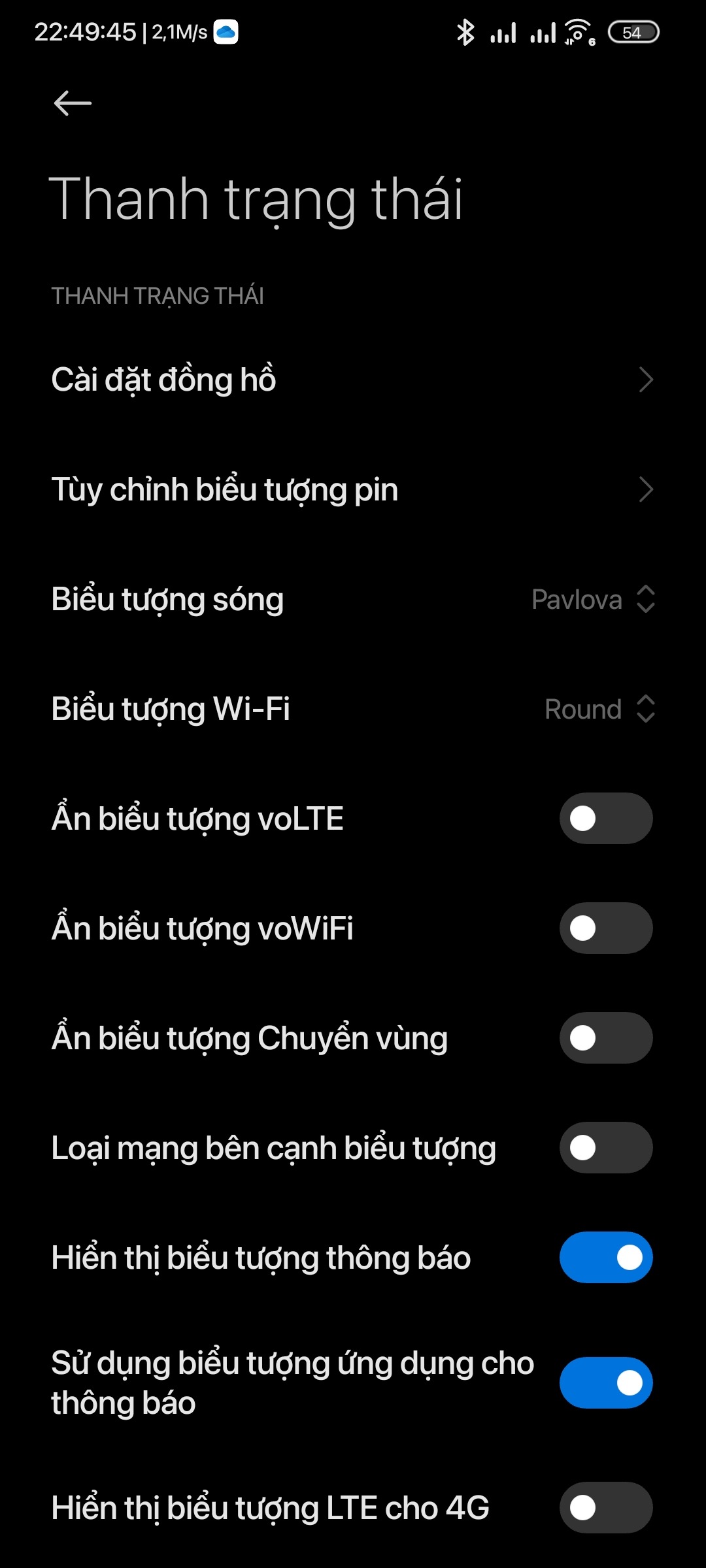The image size is (706, 1568).
Task: Disable Hiển thị biểu tượng thông báo
Action: click(x=605, y=1257)
